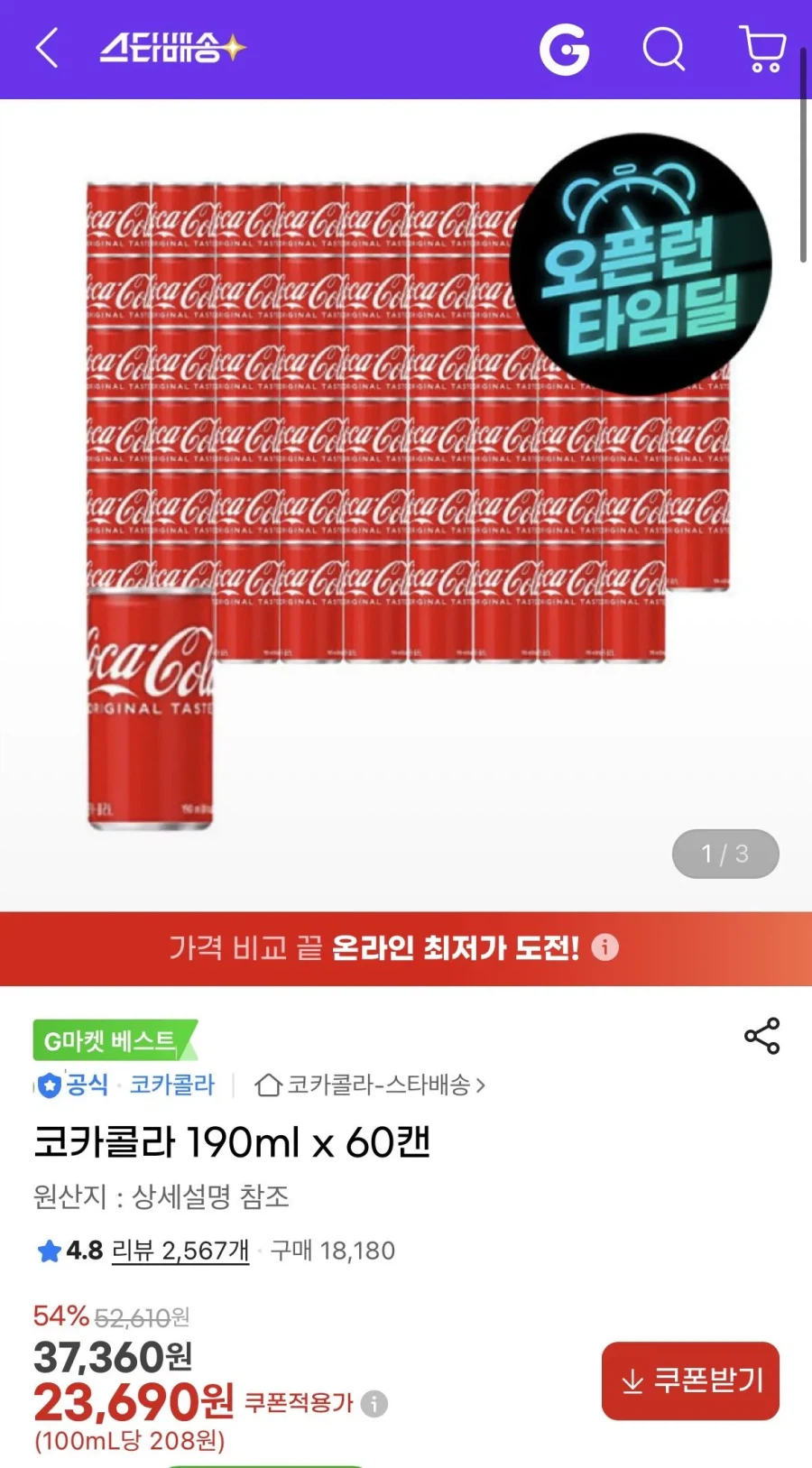Tap the 1/3 image counter

click(x=724, y=853)
